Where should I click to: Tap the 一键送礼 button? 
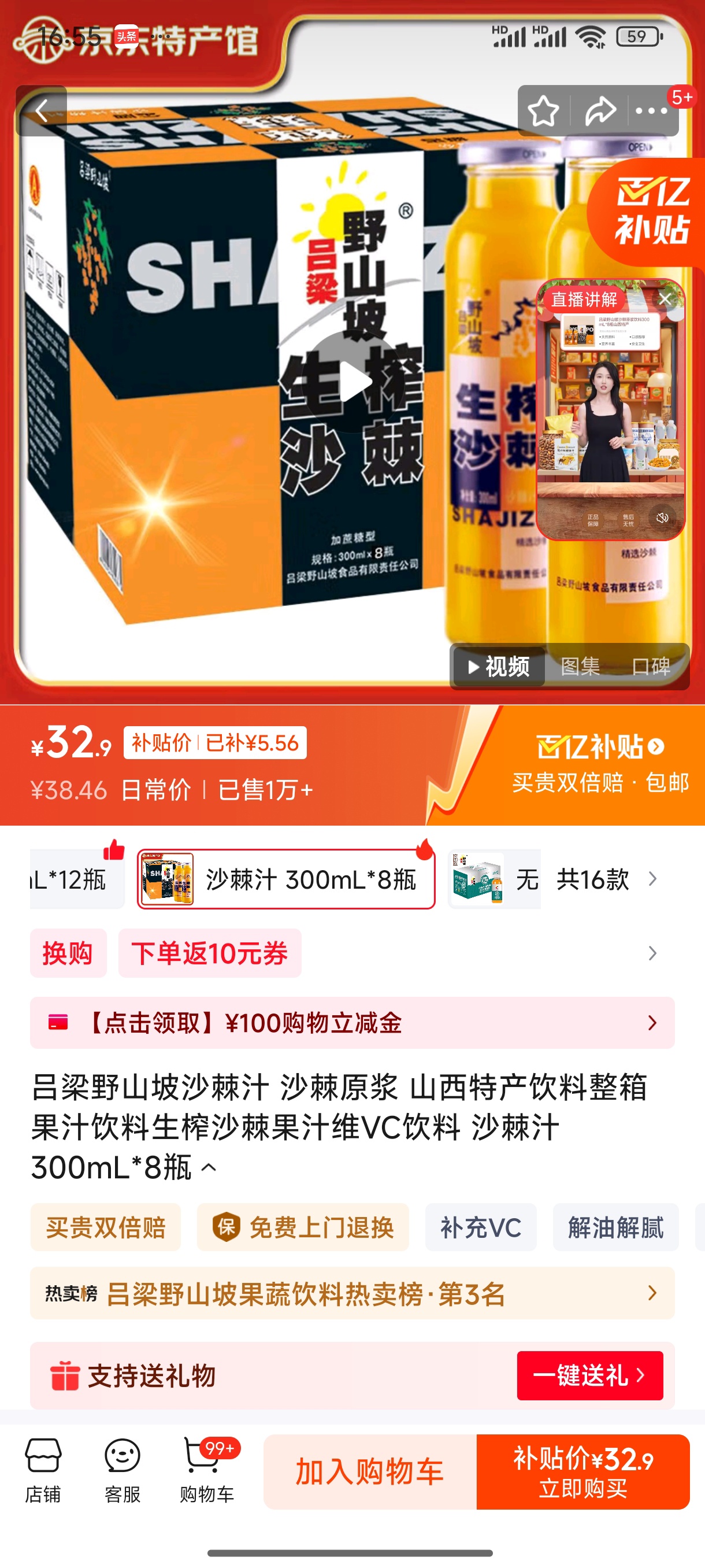coord(589,1375)
